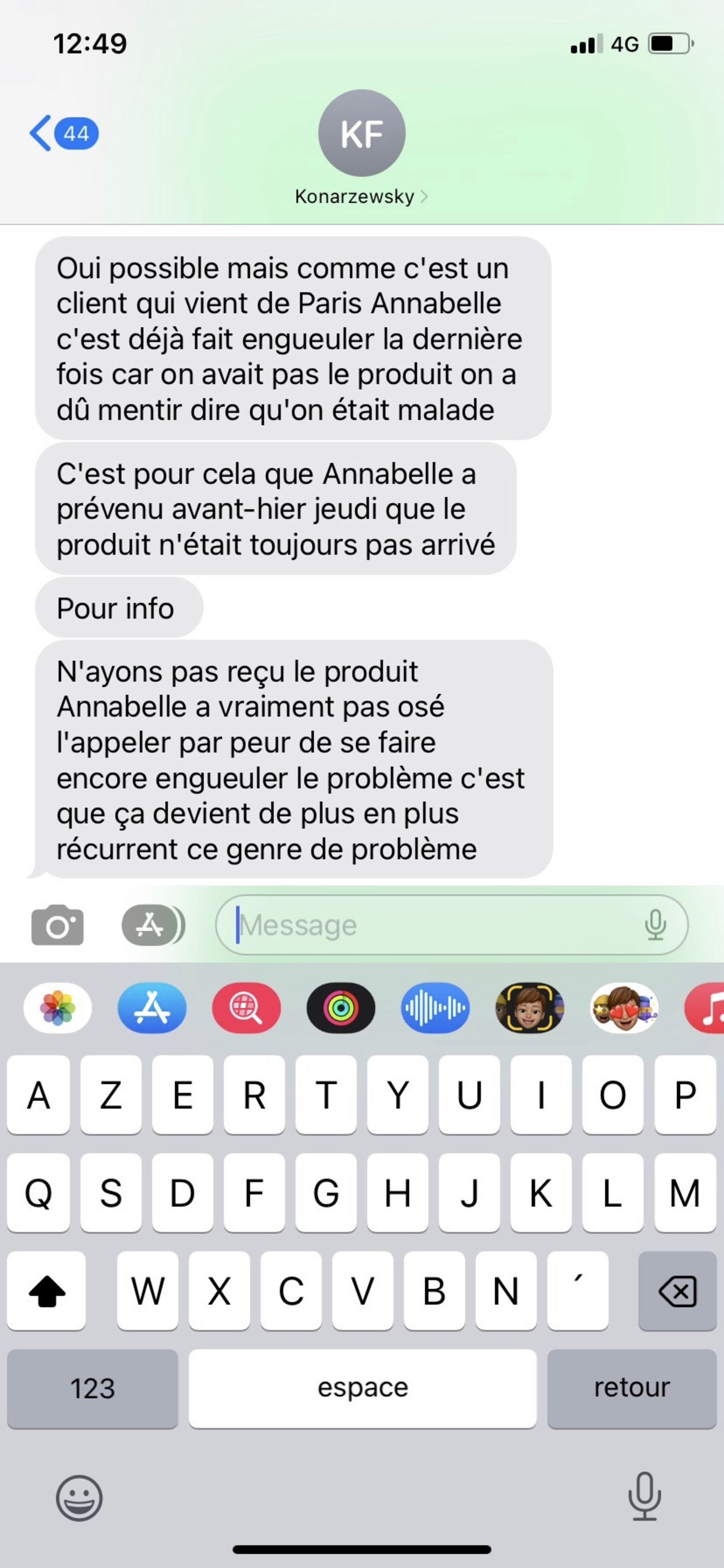Open the App Store in the drawer
The height and width of the screenshot is (1568, 724).
pos(152,1008)
